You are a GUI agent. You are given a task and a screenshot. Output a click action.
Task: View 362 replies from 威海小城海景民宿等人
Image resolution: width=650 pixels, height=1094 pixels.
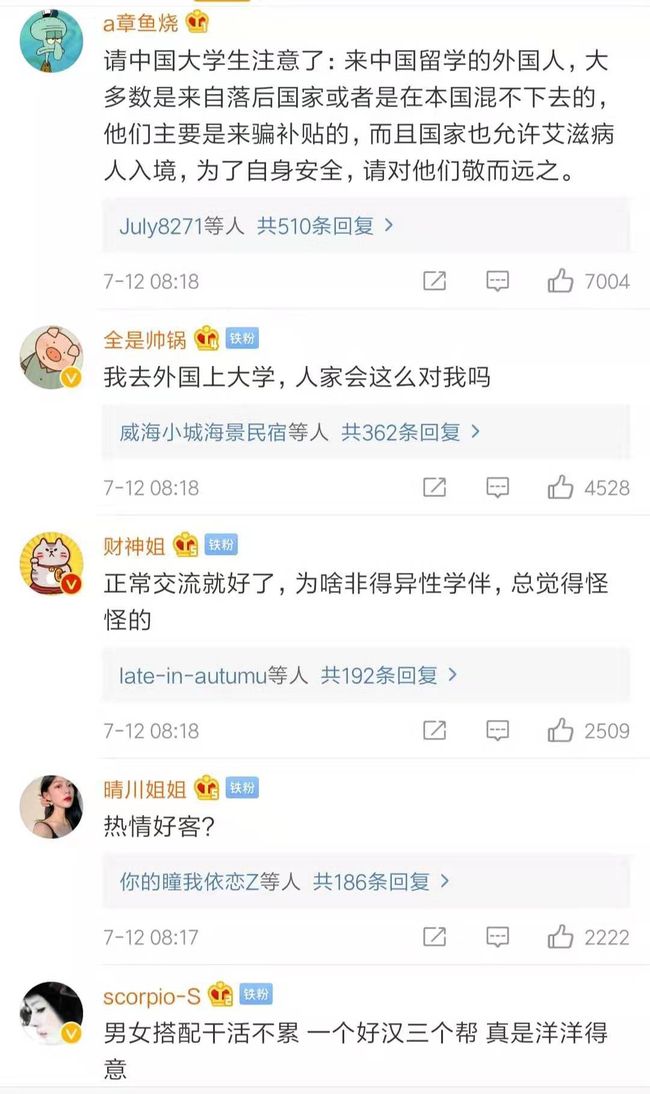coord(367,433)
